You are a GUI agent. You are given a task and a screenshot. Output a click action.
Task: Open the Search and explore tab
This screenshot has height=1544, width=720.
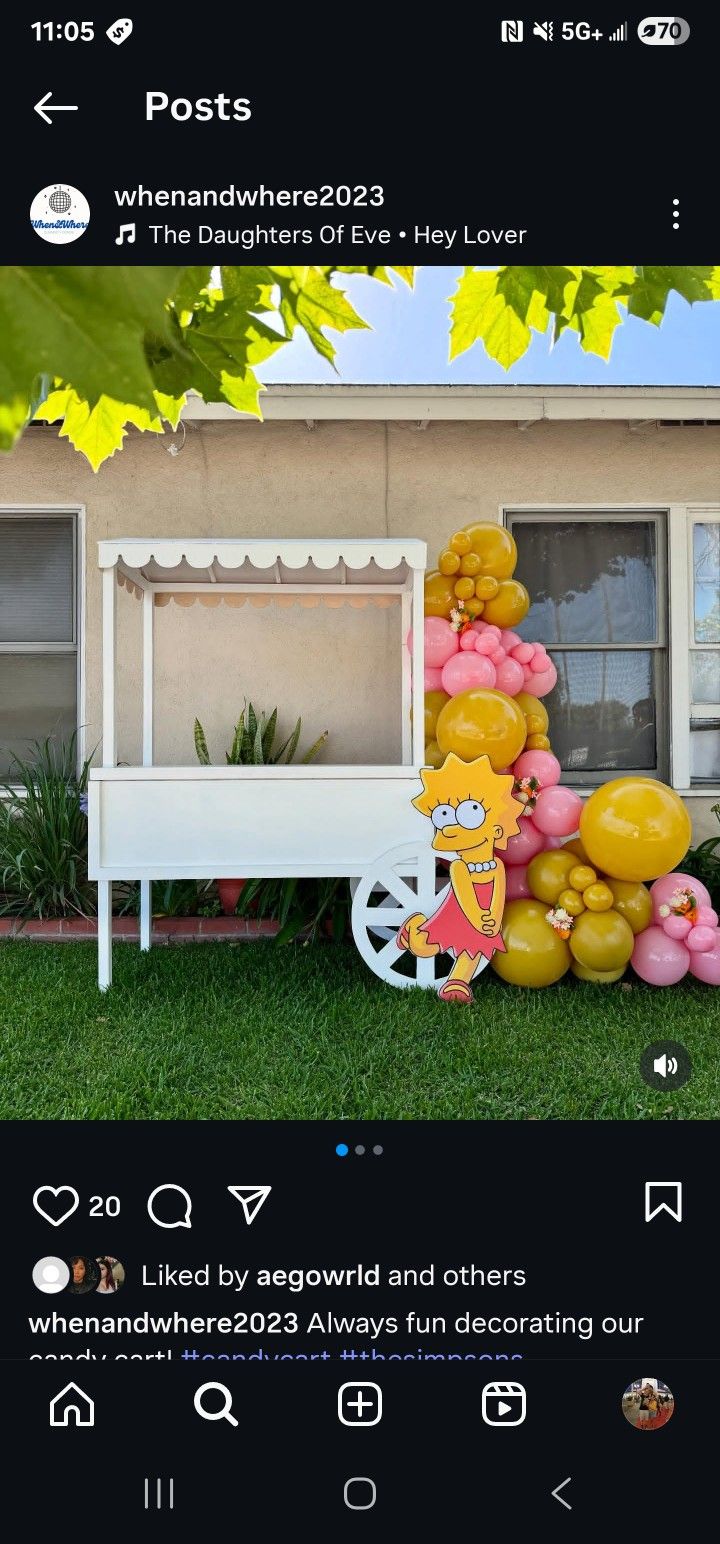click(x=216, y=1405)
